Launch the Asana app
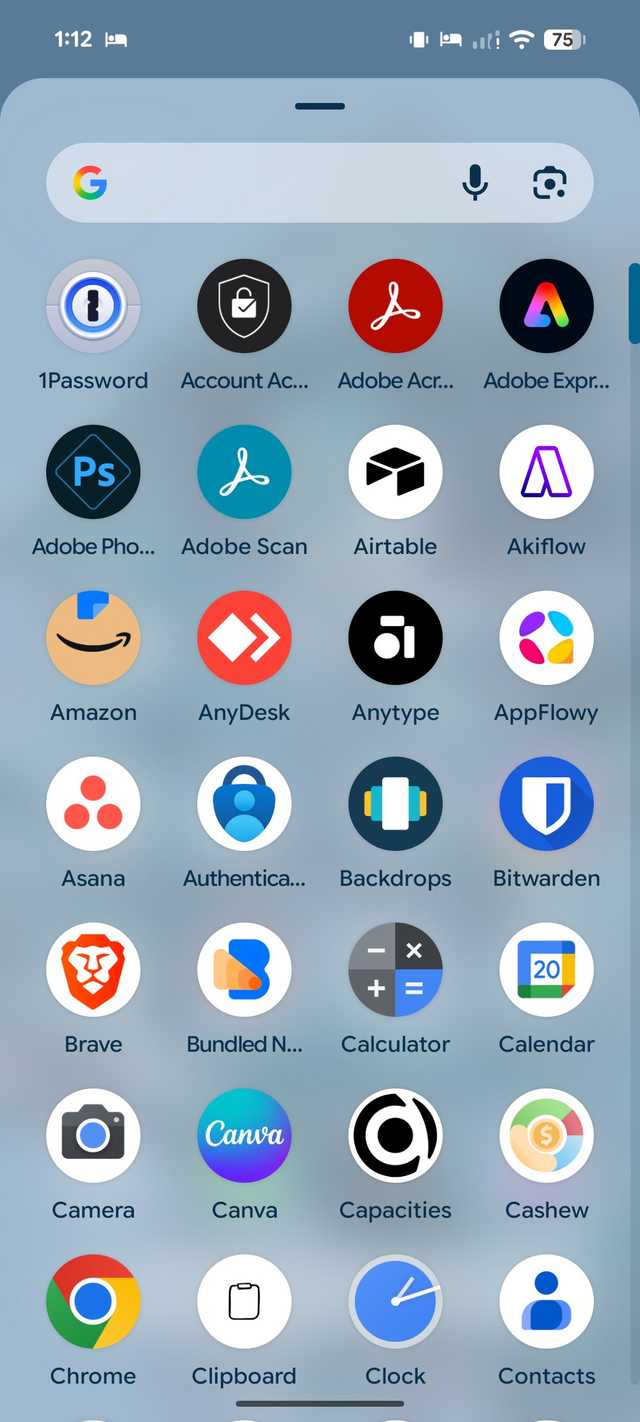The height and width of the screenshot is (1422, 640). tap(93, 804)
